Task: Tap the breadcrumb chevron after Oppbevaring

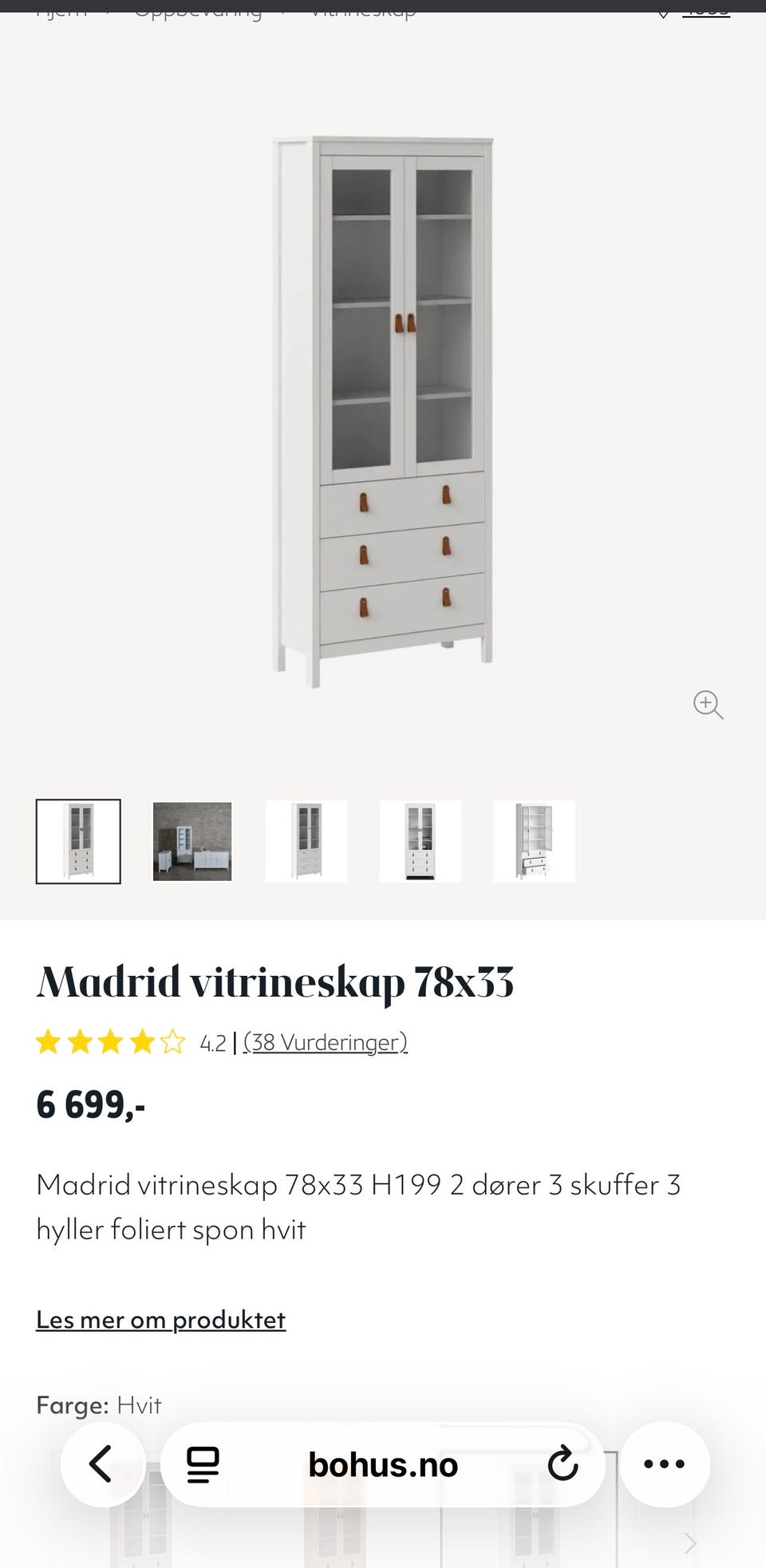Action: click(x=284, y=10)
